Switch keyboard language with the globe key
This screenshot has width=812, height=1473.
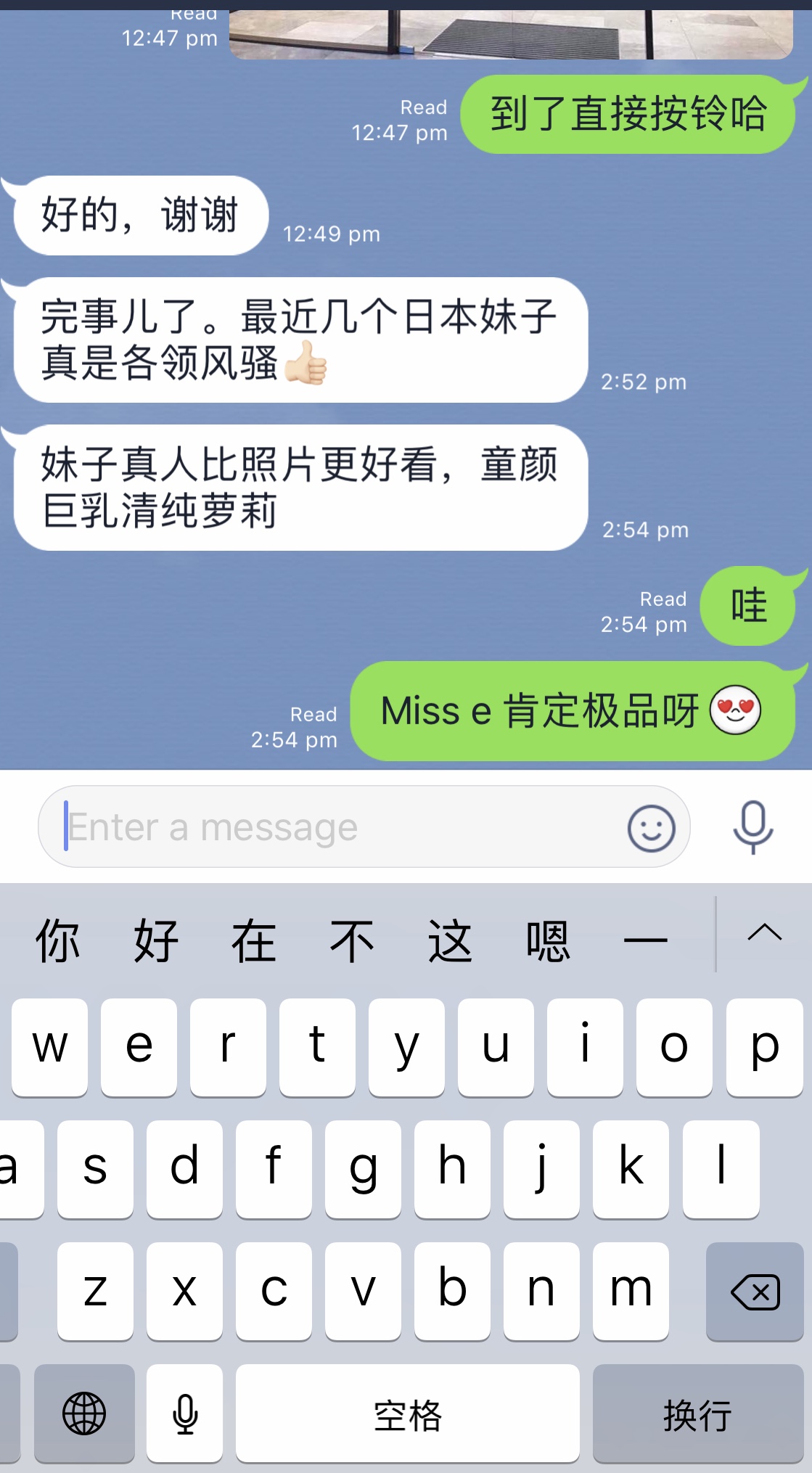(84, 1413)
